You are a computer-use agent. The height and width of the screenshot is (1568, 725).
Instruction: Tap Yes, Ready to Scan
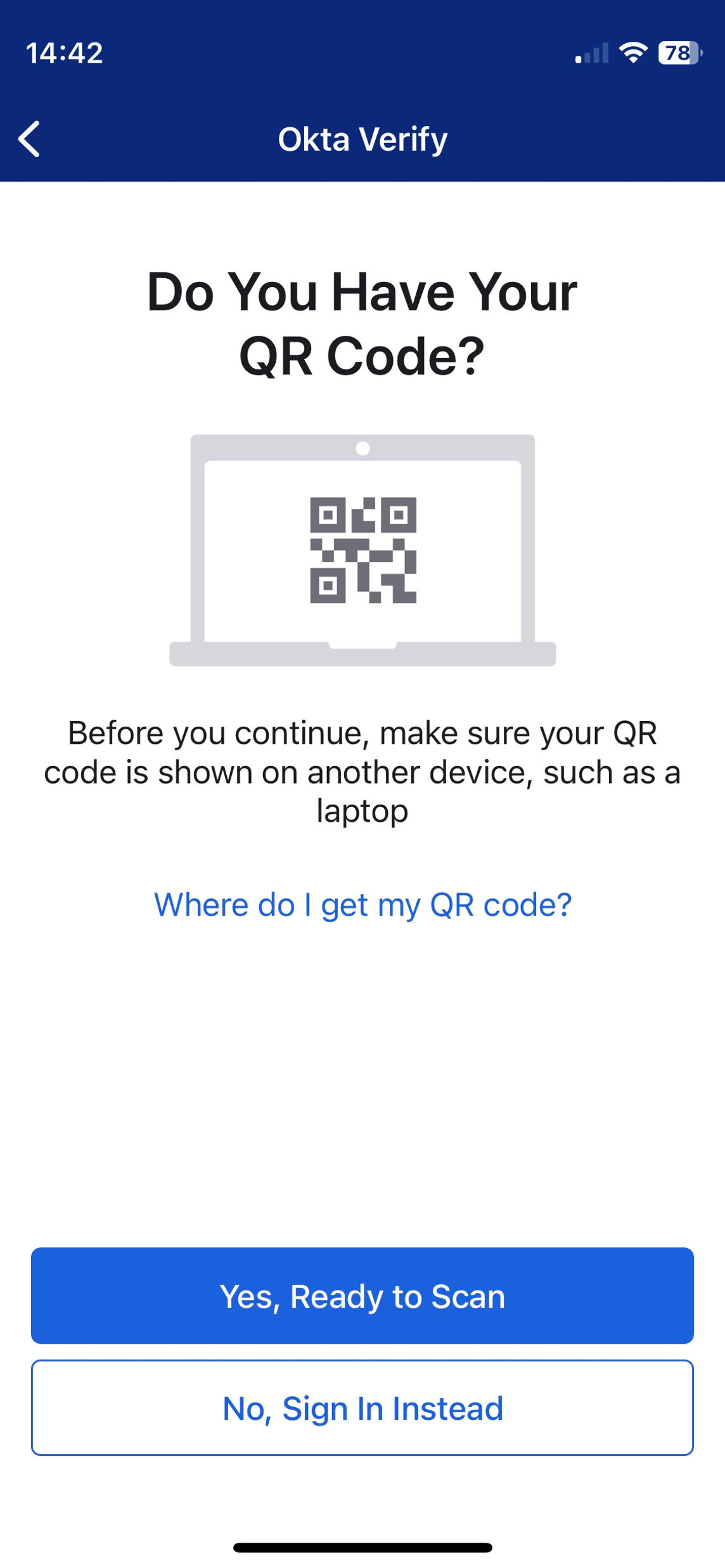point(362,1296)
